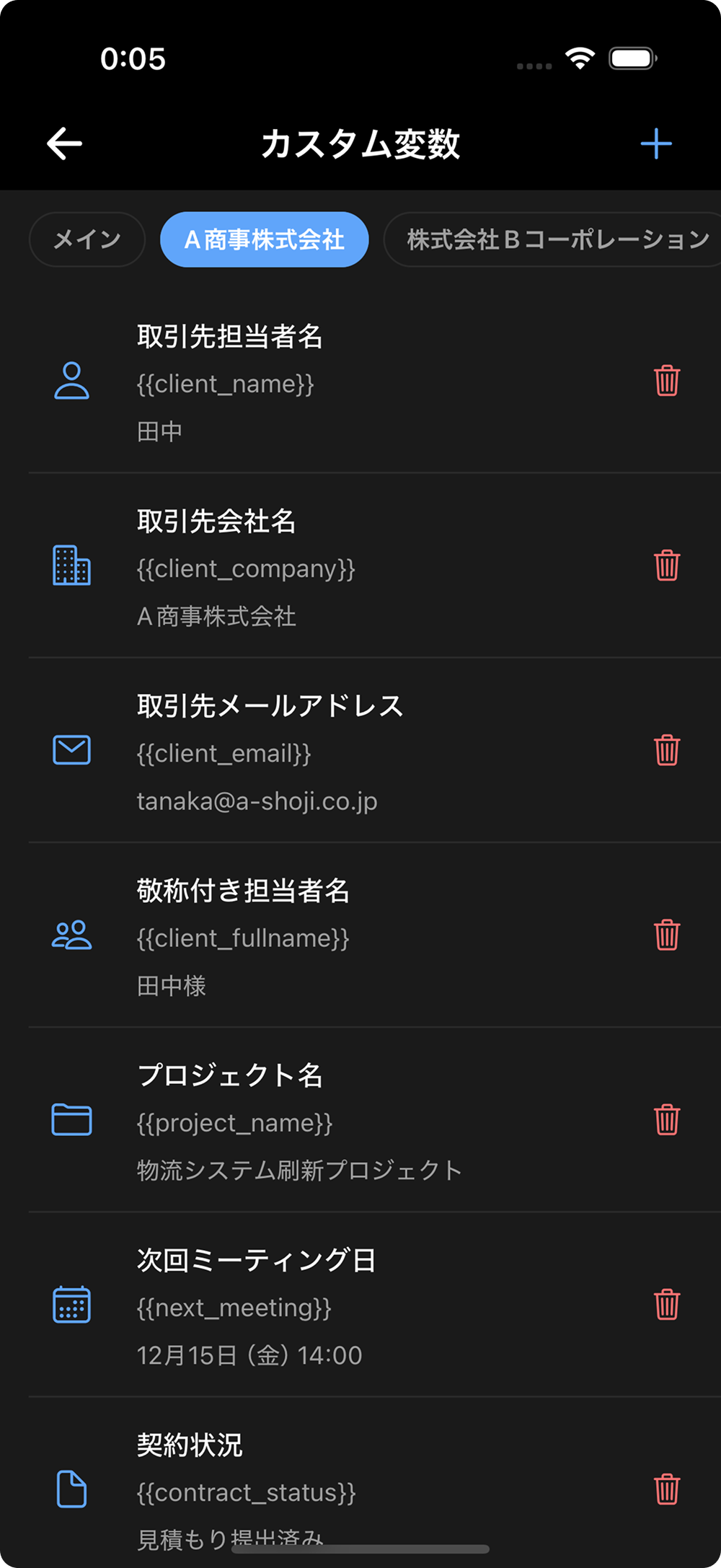Open the {{client_email}} variable entry
Screen dimensions: 721x1568
(224, 752)
